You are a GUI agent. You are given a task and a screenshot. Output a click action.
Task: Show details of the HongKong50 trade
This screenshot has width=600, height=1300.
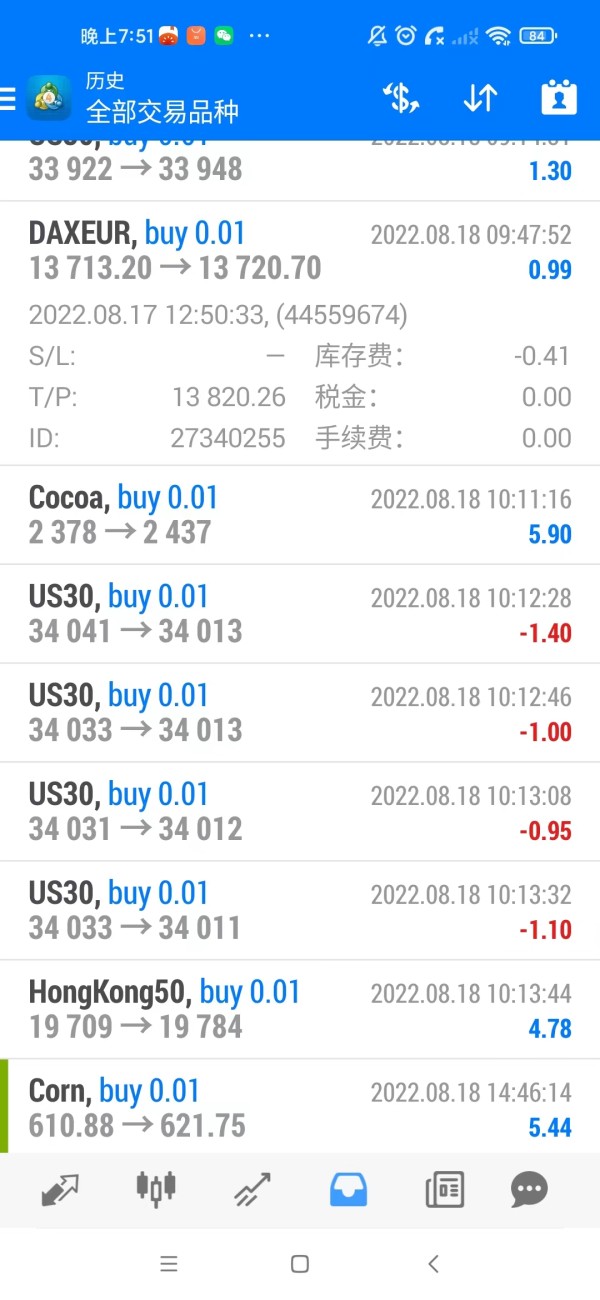pyautogui.click(x=300, y=1010)
